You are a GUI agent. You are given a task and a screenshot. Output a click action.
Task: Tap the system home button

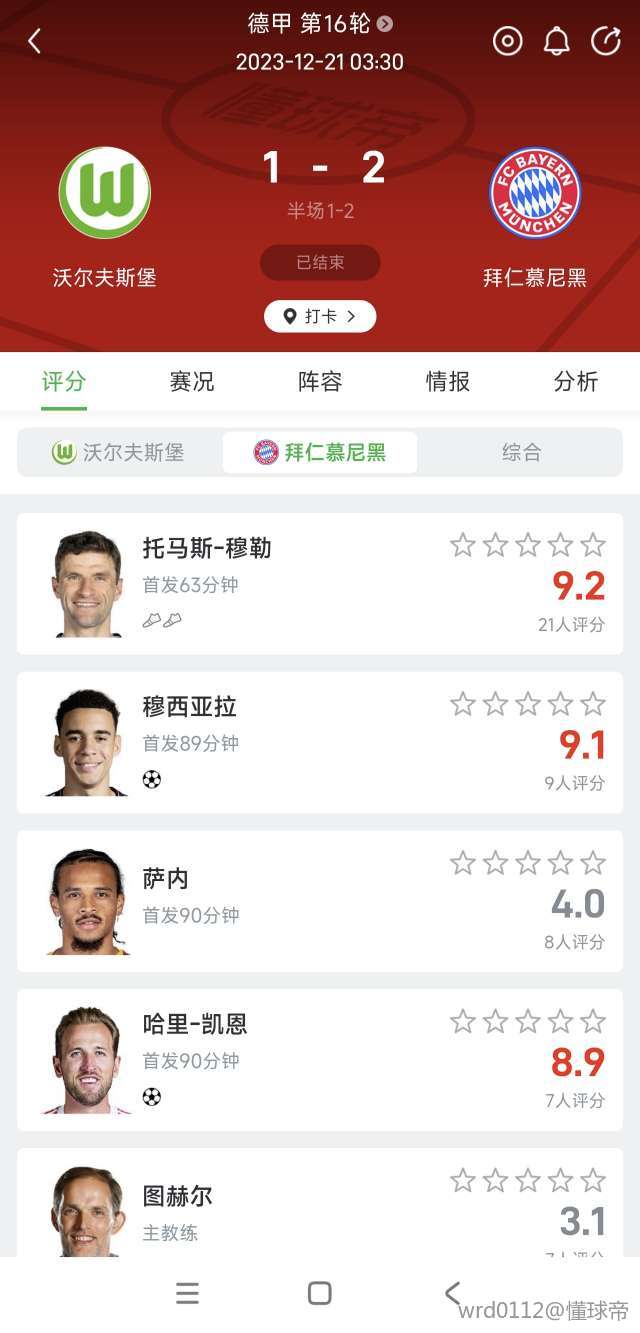click(x=319, y=1293)
